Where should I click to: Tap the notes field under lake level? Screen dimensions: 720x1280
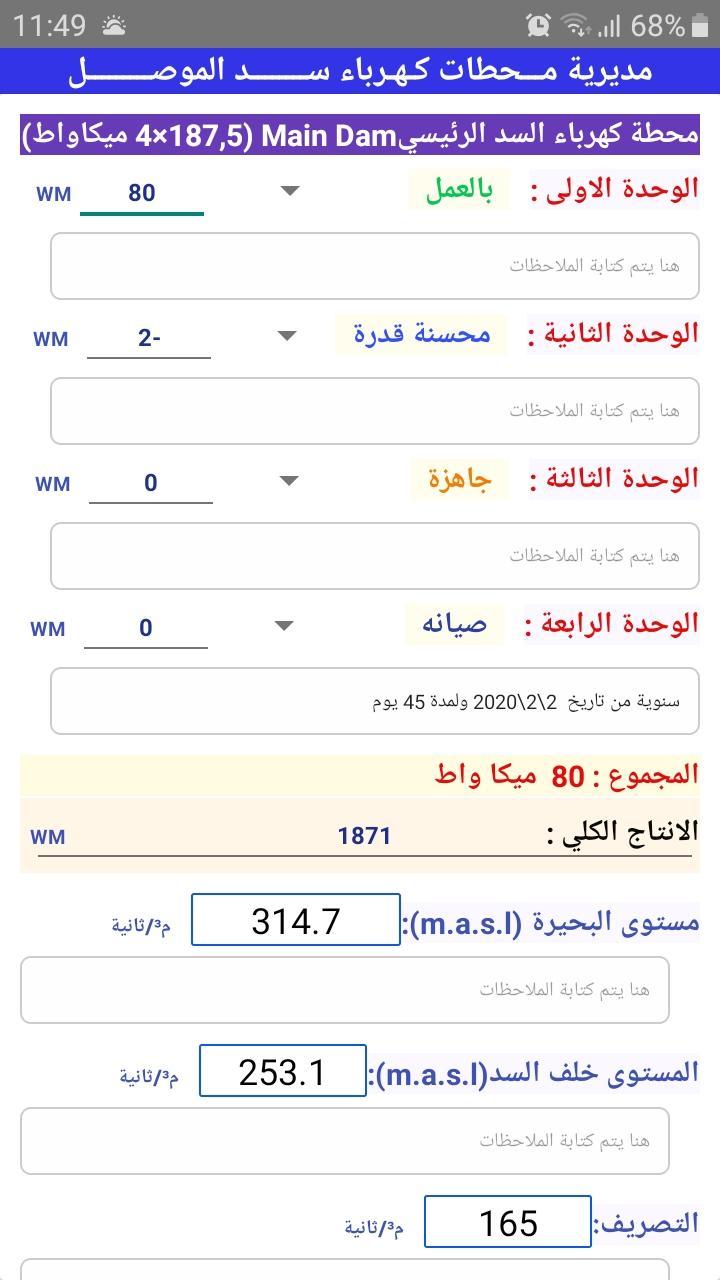[345, 990]
